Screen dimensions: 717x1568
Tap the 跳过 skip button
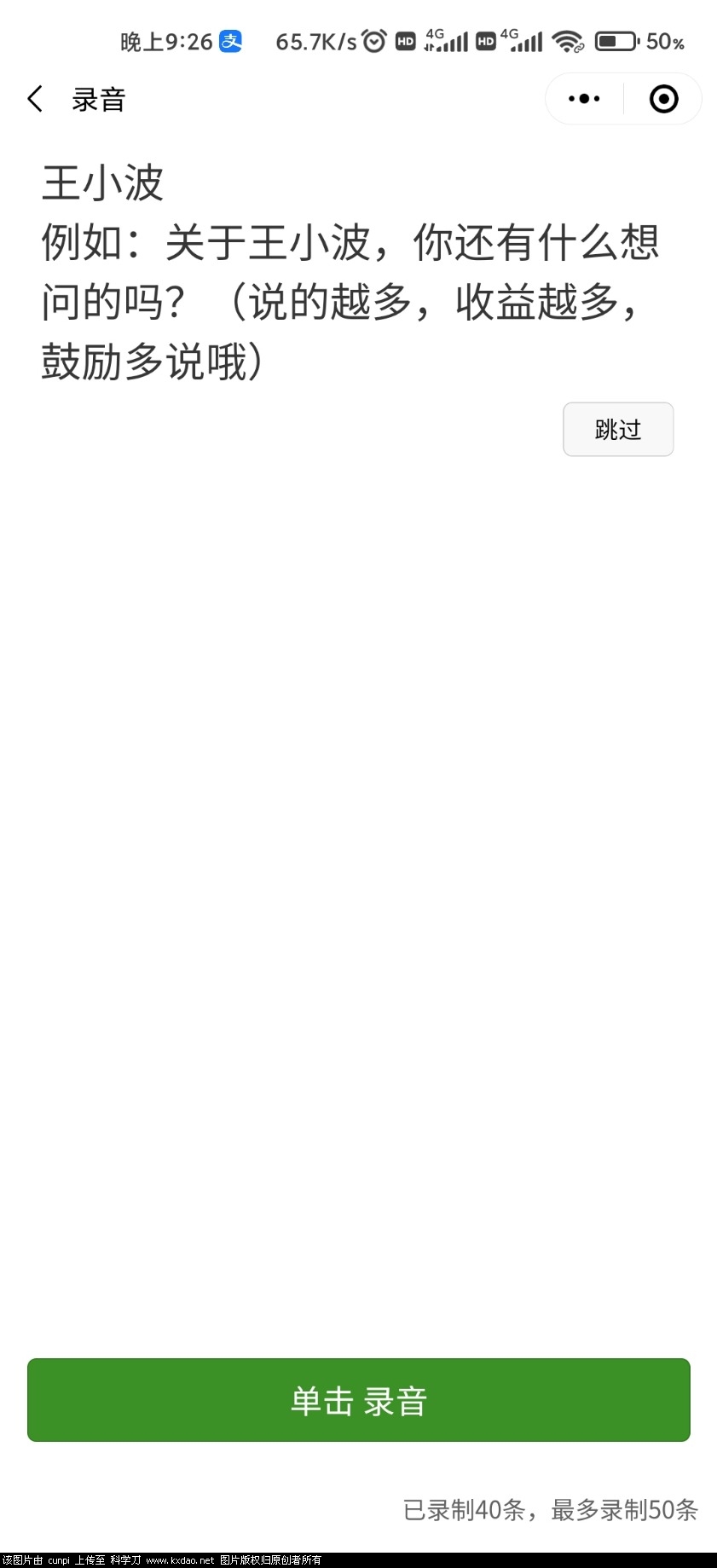[x=617, y=430]
